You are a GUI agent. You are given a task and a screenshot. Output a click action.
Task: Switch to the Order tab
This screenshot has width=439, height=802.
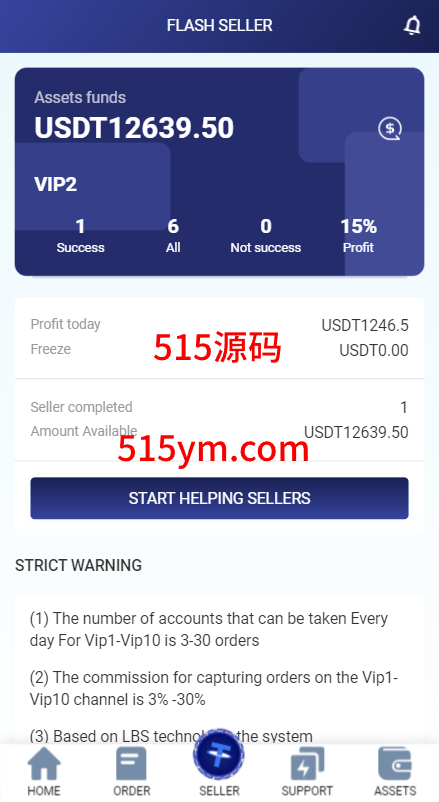point(131,771)
